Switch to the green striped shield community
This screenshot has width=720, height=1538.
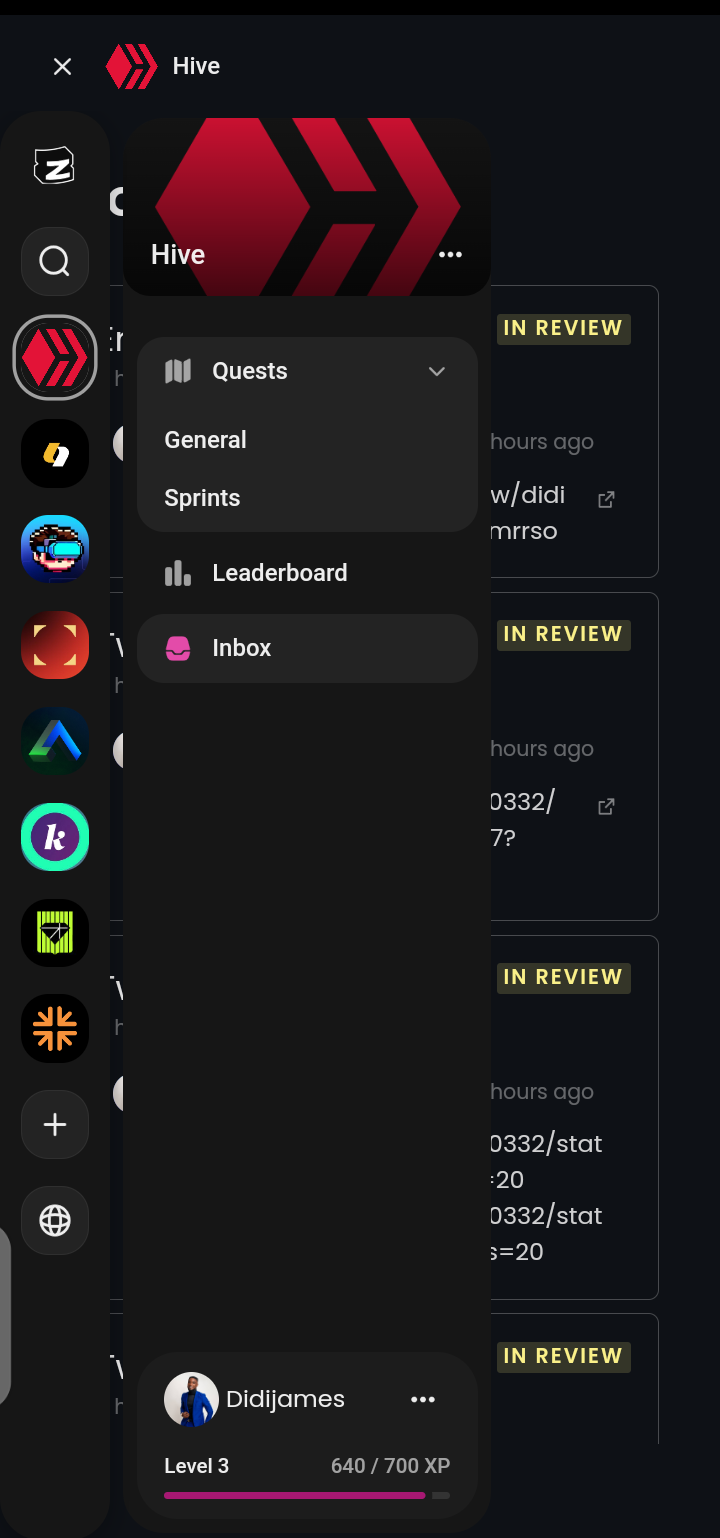(x=55, y=933)
